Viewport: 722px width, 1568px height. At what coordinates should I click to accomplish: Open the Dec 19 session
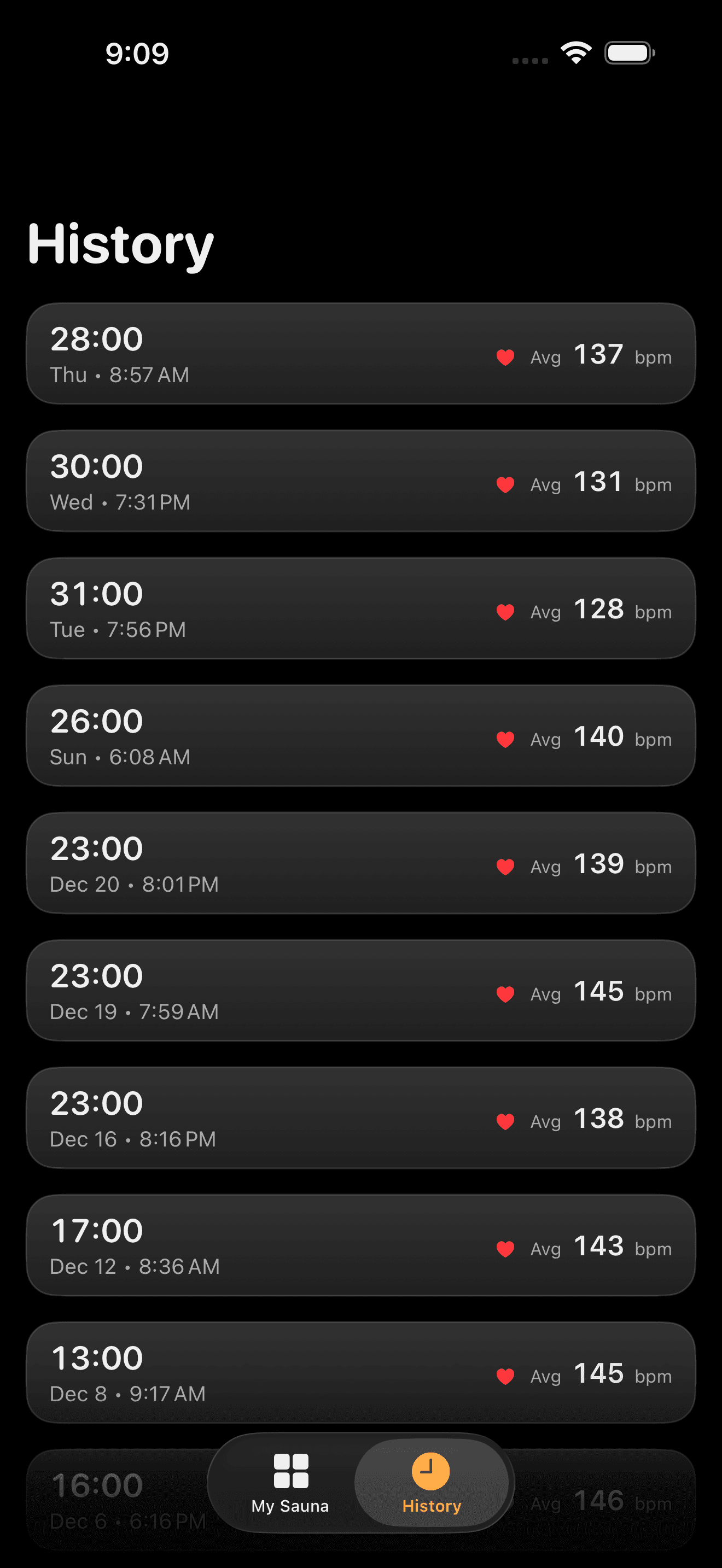[360, 990]
